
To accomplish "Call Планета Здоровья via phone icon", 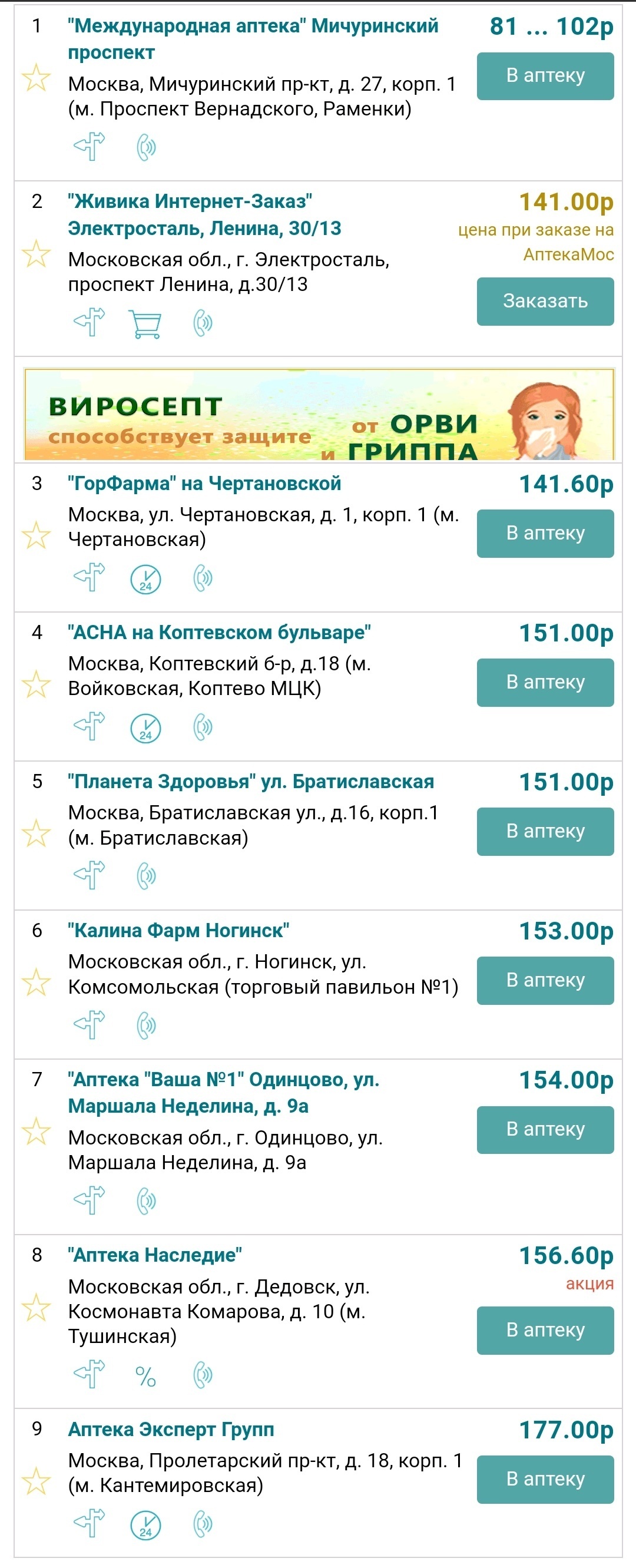I will (x=146, y=876).
